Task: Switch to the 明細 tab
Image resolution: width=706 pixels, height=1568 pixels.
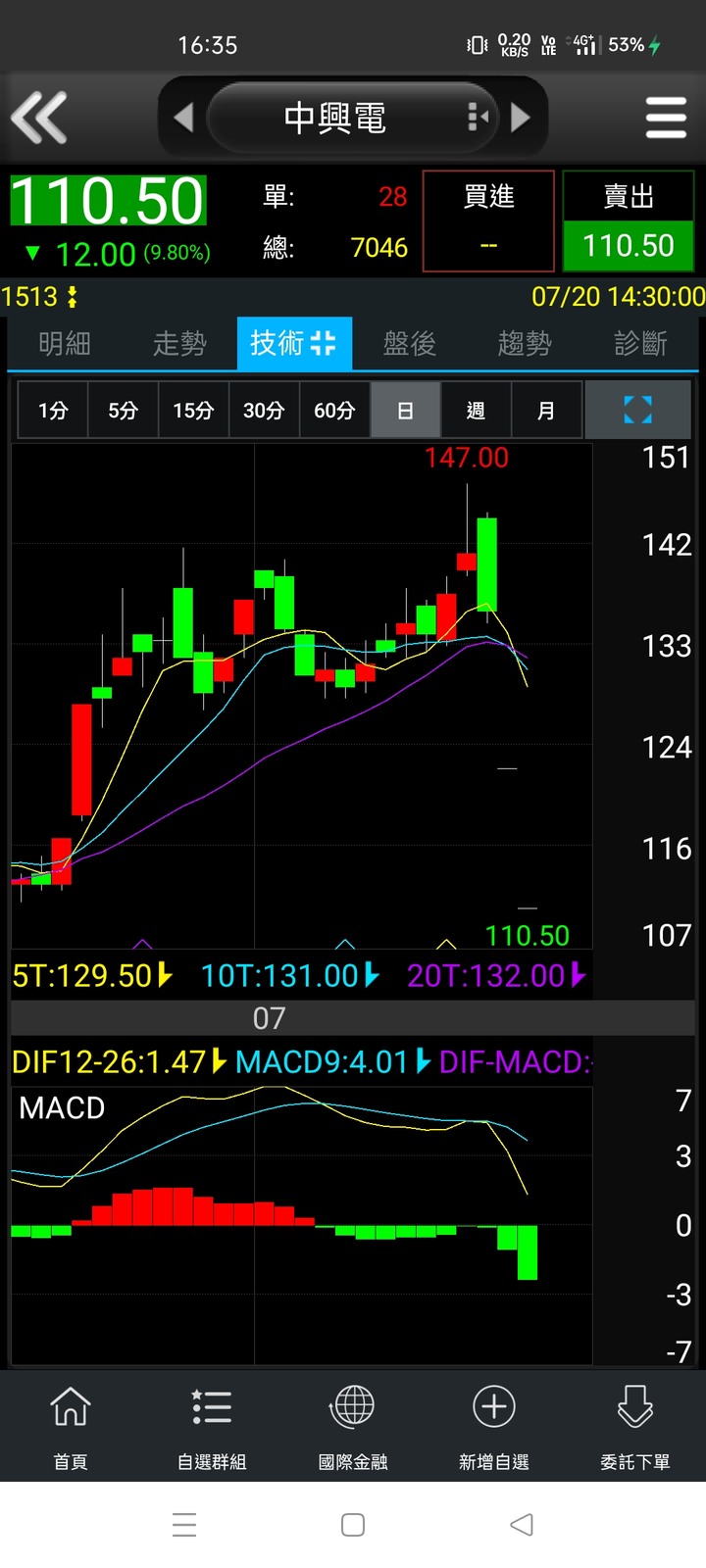Action: [65, 344]
